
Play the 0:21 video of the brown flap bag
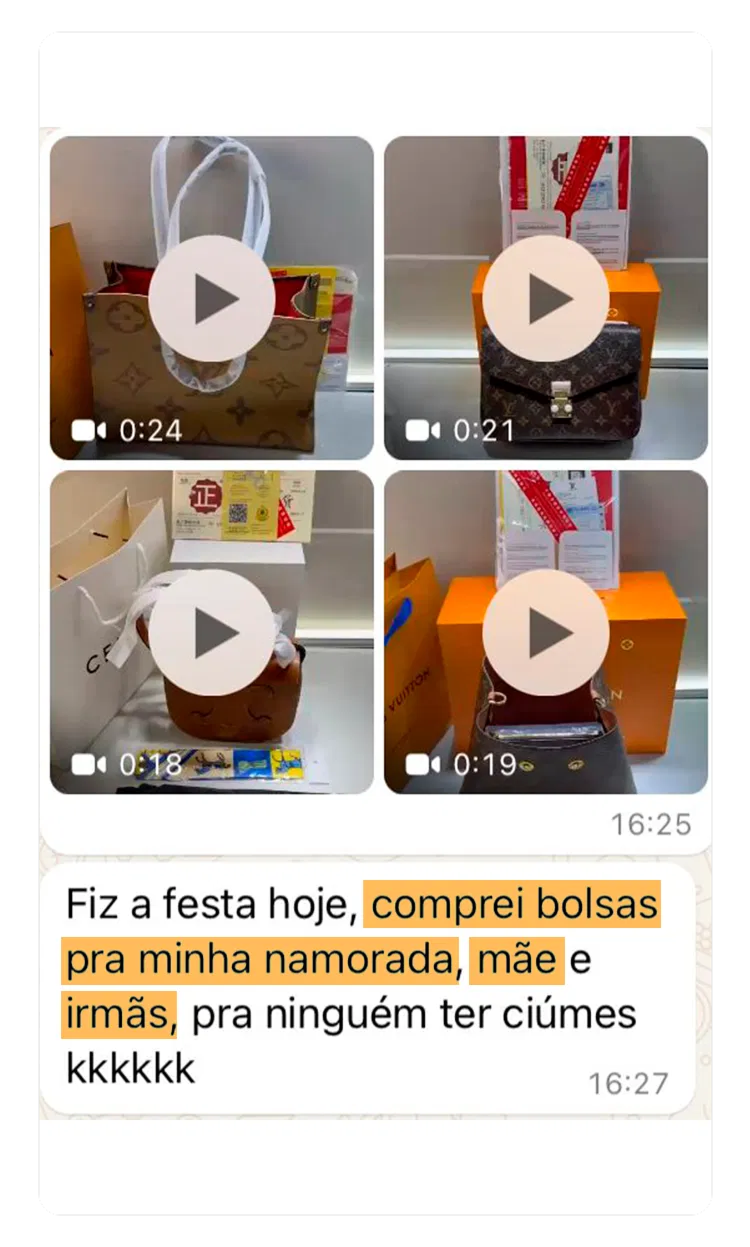coord(545,298)
